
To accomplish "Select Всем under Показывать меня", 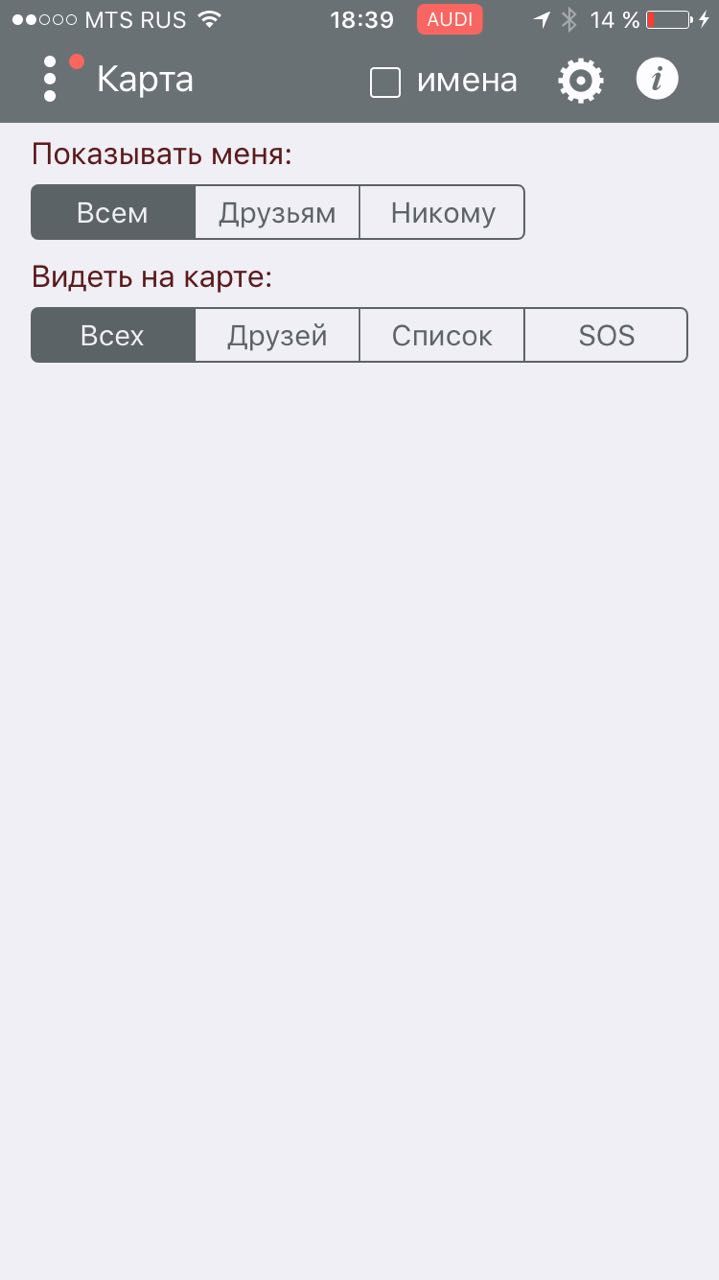I will 113,212.
